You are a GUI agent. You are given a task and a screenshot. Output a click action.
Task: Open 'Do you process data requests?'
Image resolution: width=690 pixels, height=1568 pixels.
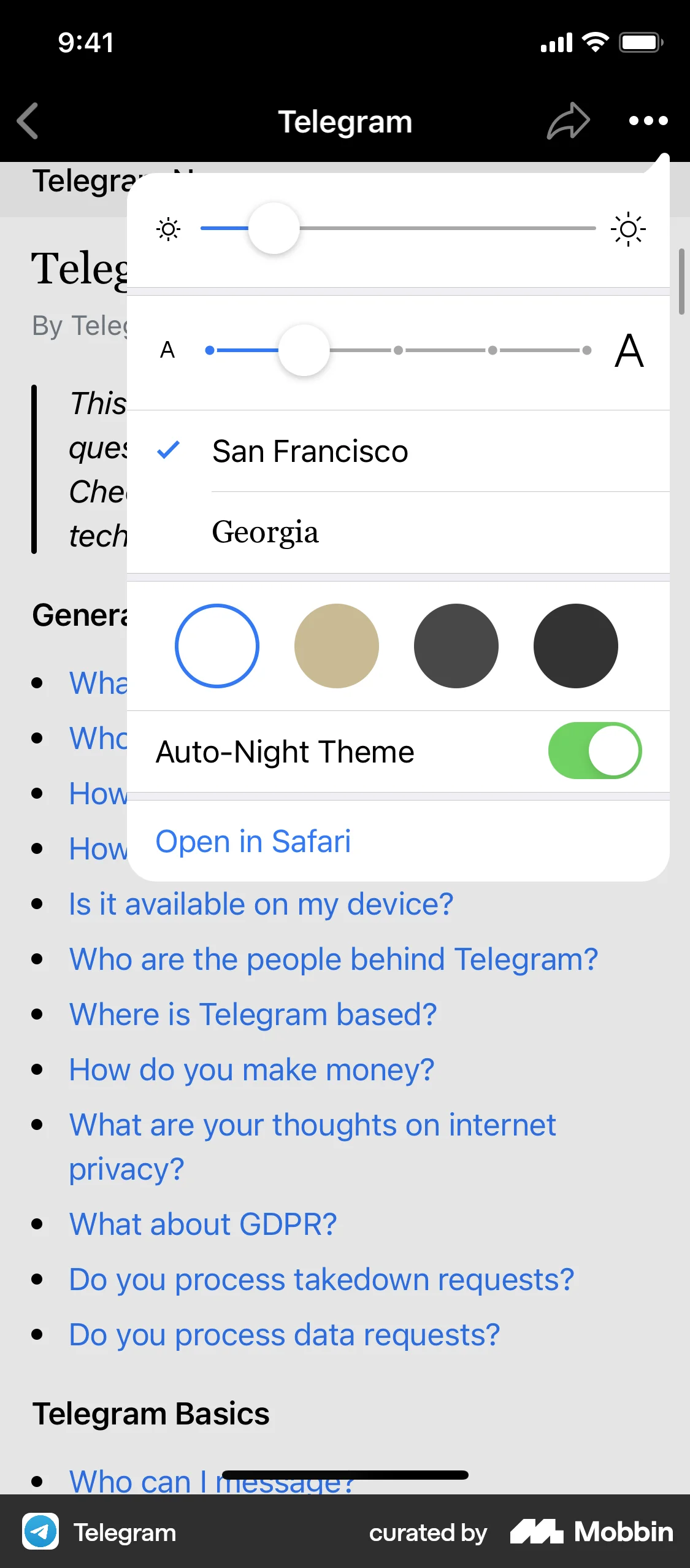(284, 1334)
